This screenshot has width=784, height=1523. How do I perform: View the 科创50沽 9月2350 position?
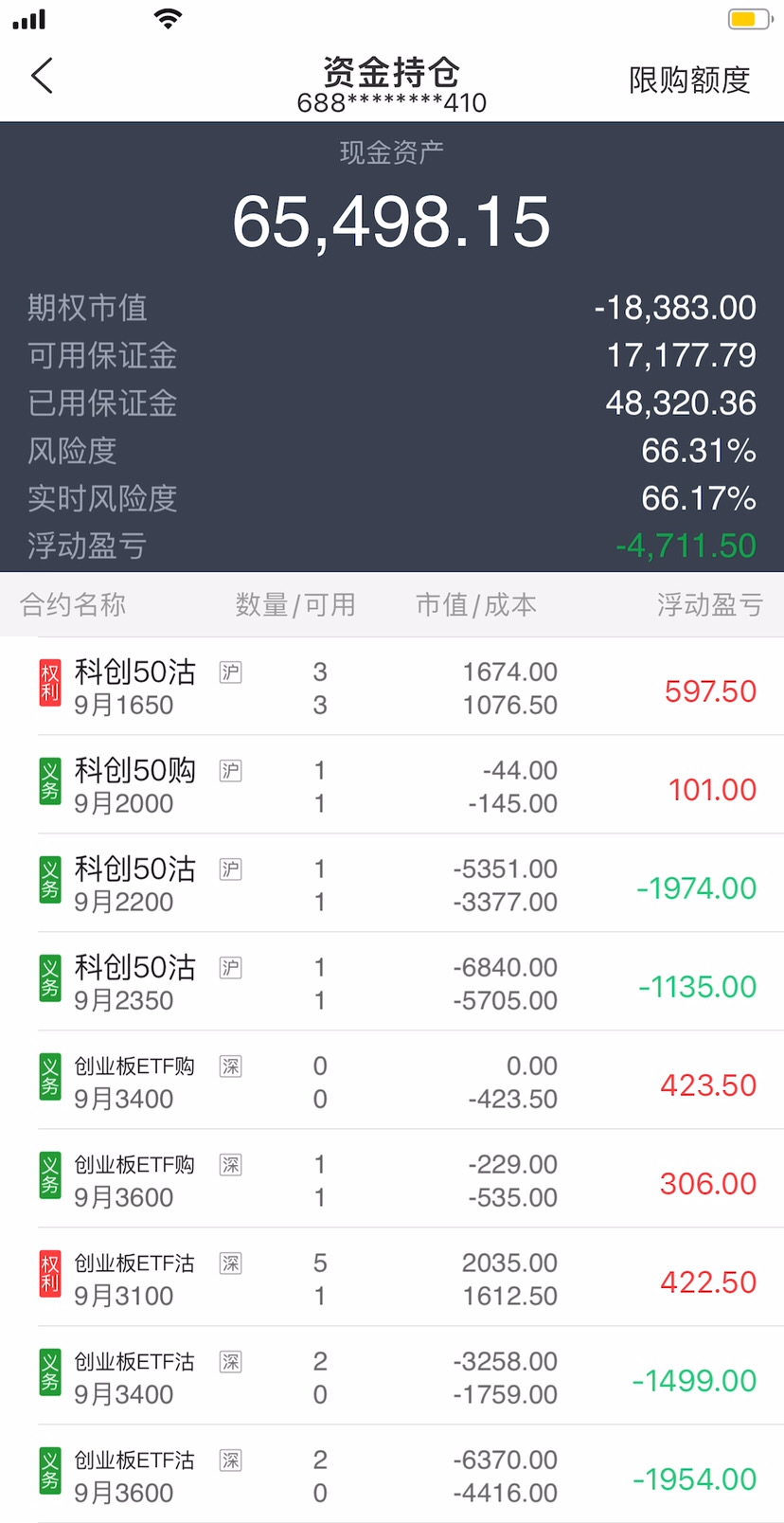click(392, 982)
